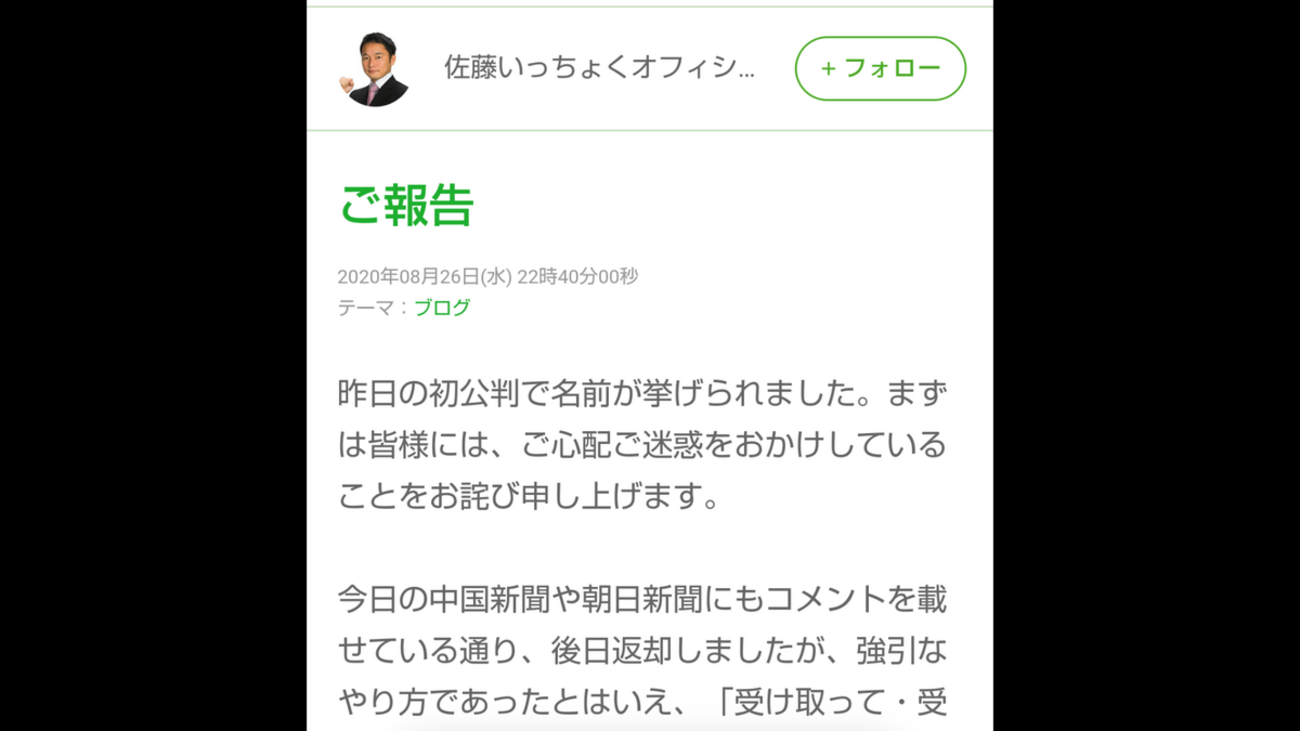Open the ブログ theme link
The width and height of the screenshot is (1300, 731).
[x=442, y=308]
